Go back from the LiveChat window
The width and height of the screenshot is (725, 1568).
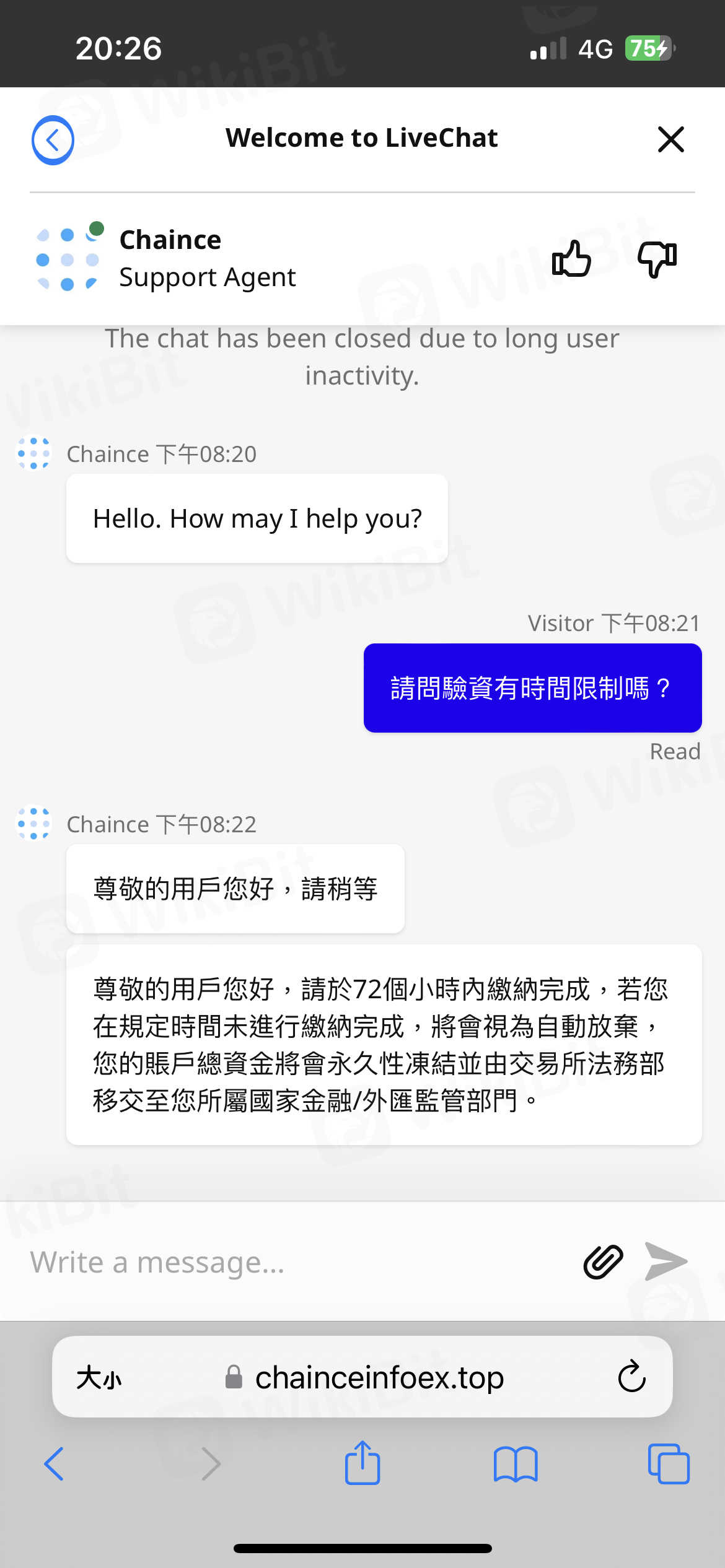tap(53, 140)
